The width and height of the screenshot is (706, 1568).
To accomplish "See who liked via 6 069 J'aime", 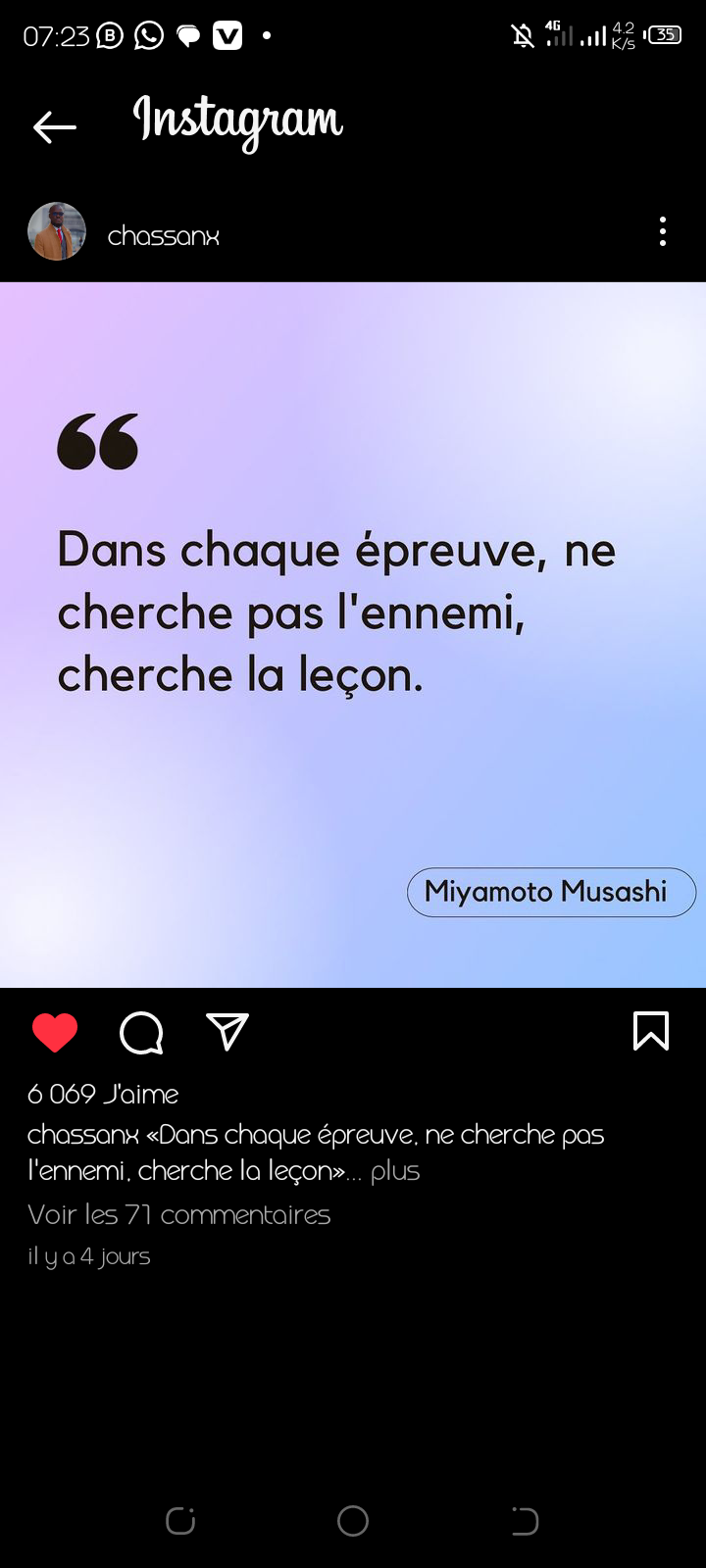I will click(x=103, y=1094).
